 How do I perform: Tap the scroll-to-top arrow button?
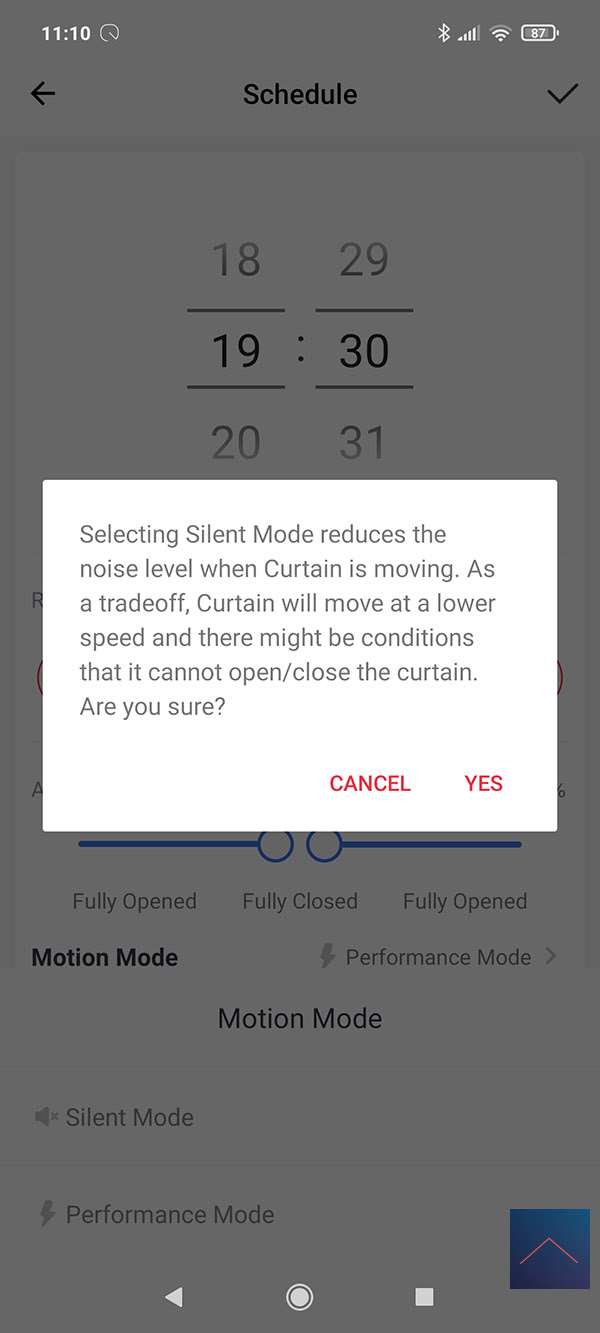tap(549, 1248)
